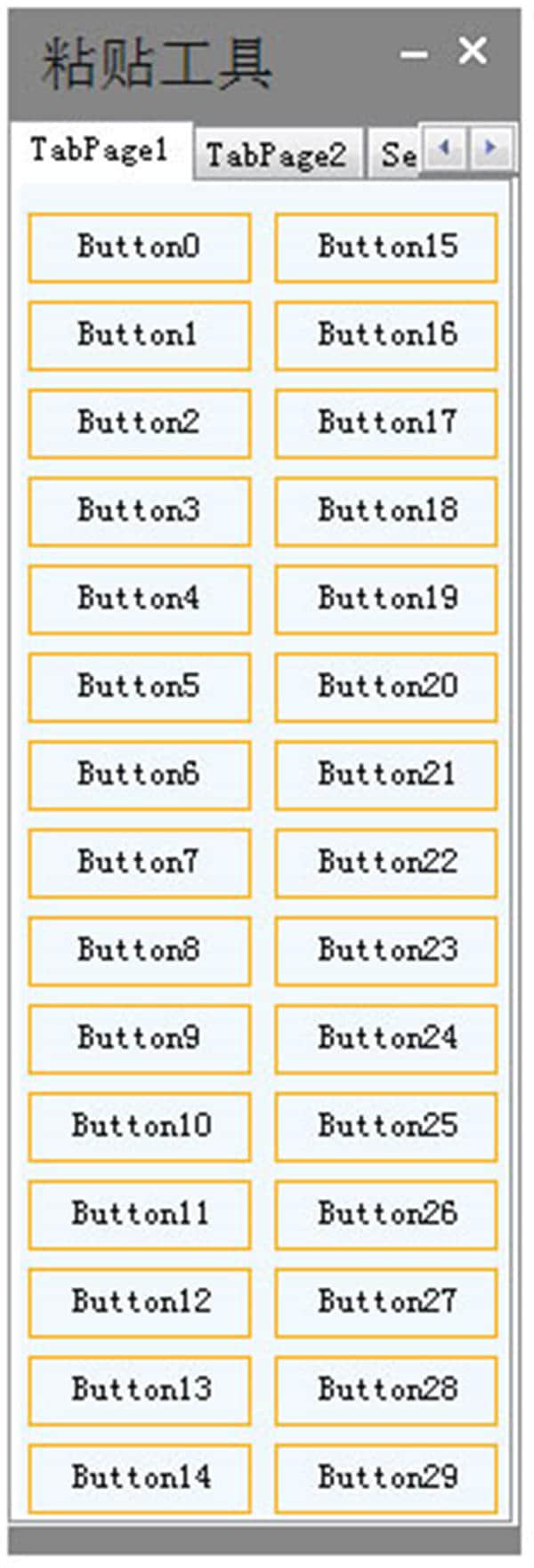Select Button29
This screenshot has height=1568, width=534.
click(x=386, y=1478)
